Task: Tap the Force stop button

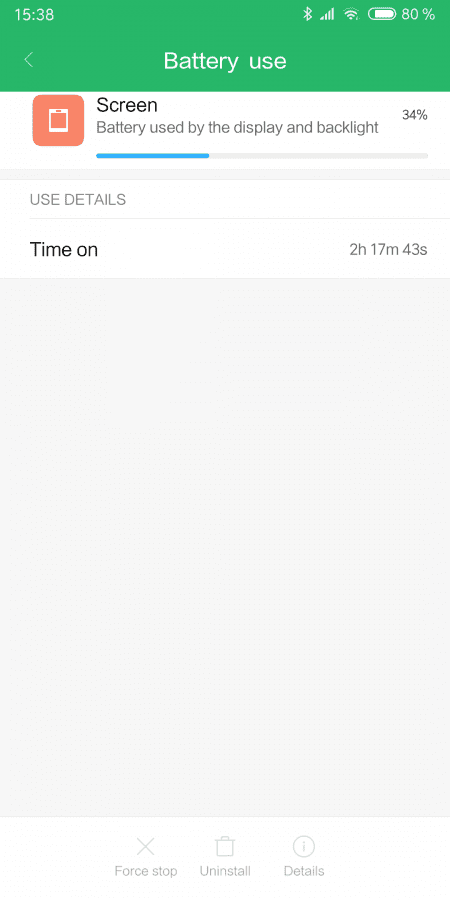Action: [146, 856]
